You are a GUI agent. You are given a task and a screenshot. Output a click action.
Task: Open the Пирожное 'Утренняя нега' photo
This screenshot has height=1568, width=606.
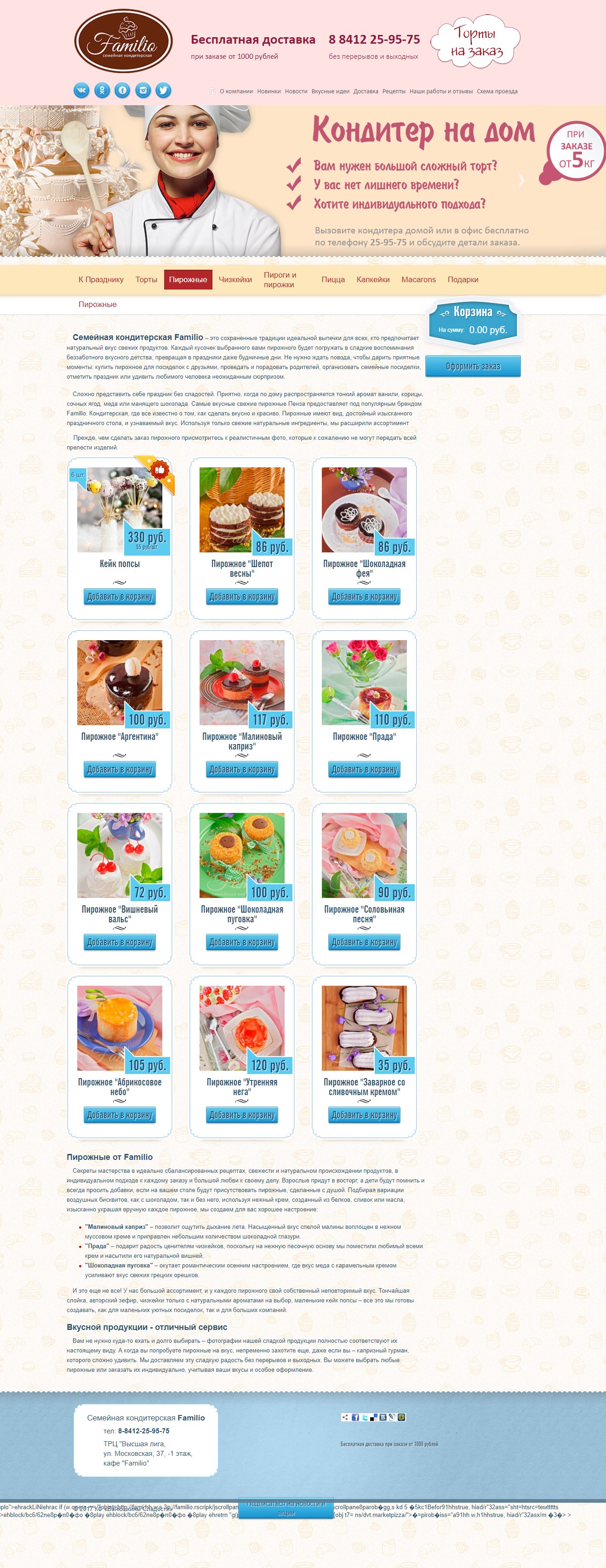241,1028
